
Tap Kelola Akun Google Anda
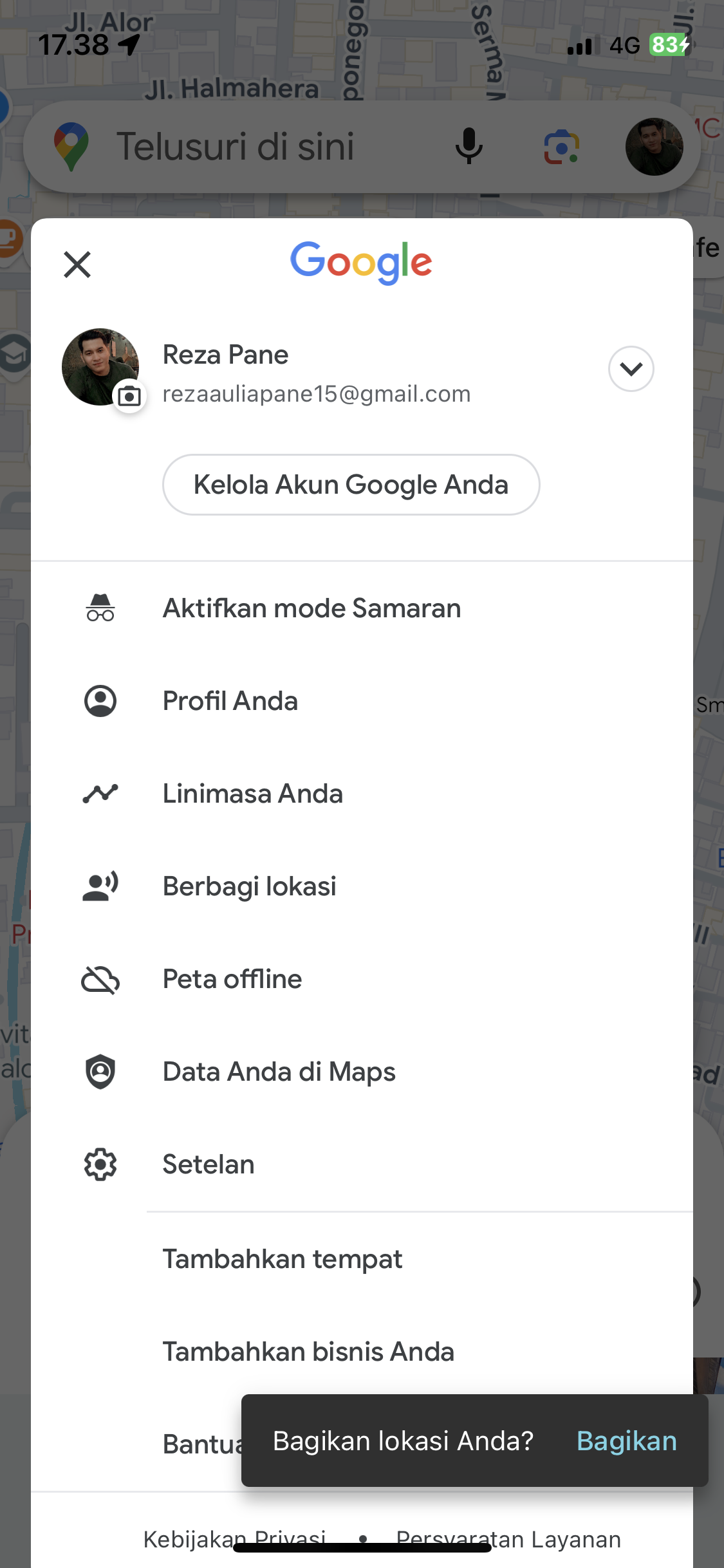pos(351,485)
